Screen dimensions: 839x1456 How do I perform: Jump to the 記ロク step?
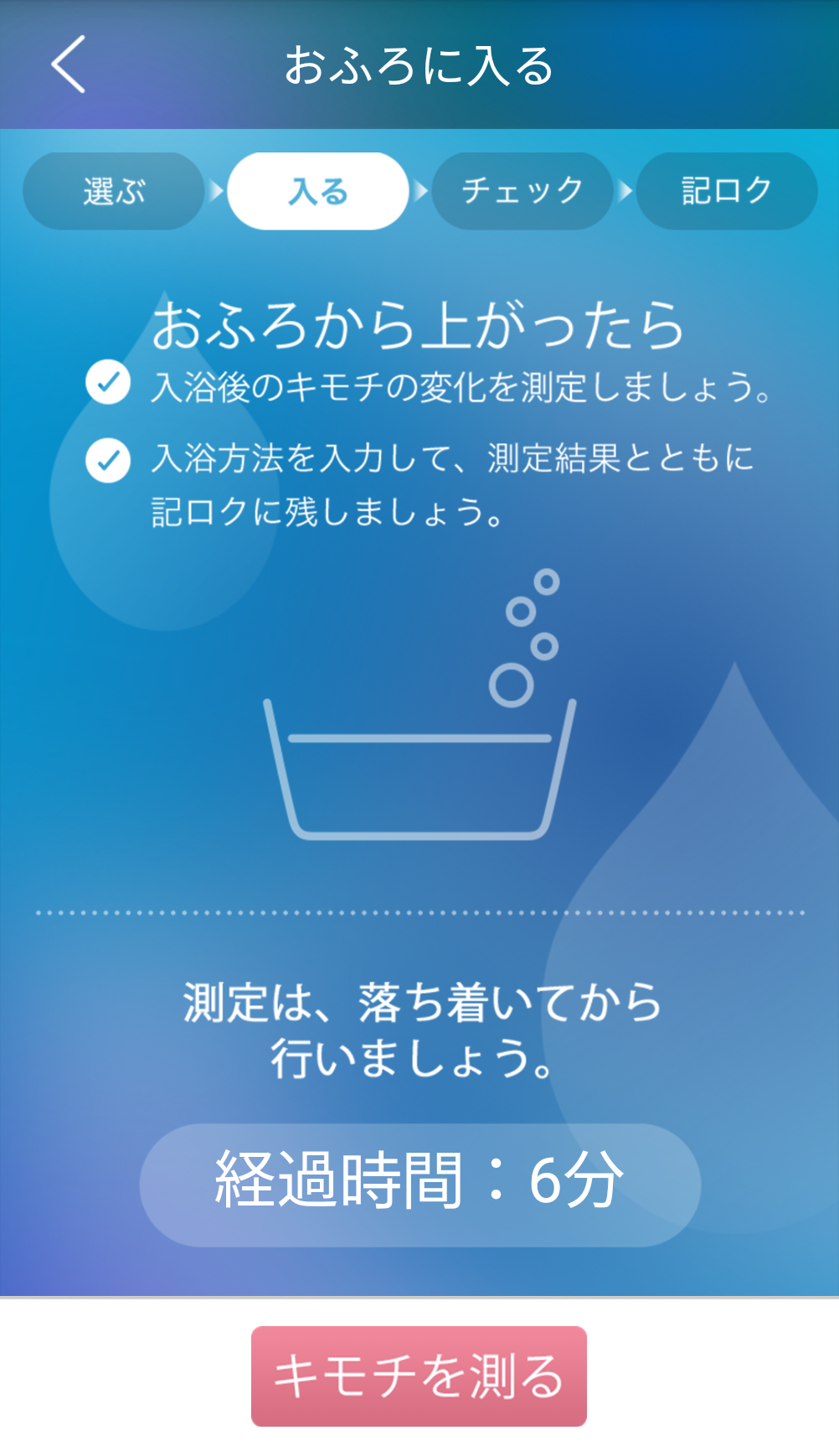coord(726,191)
